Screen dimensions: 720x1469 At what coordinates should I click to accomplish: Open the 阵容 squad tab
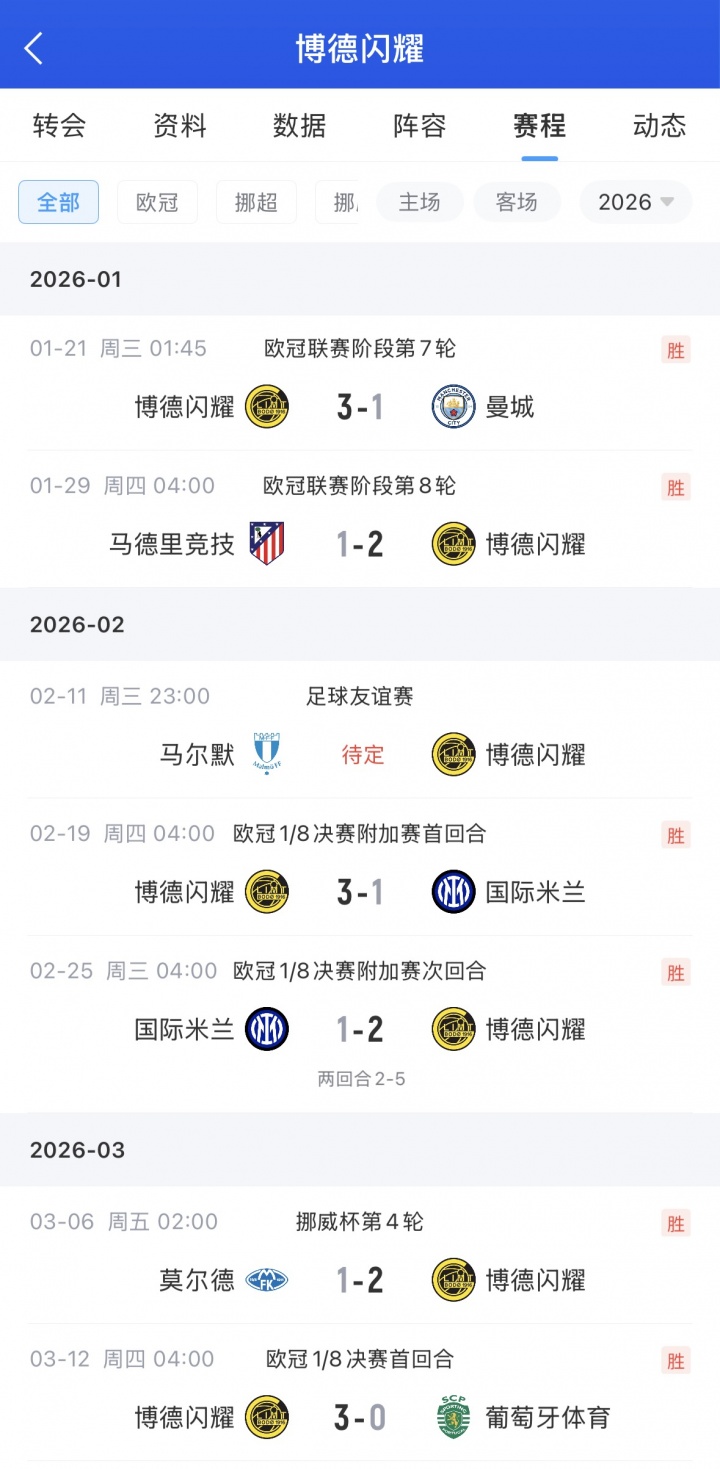pos(417,126)
